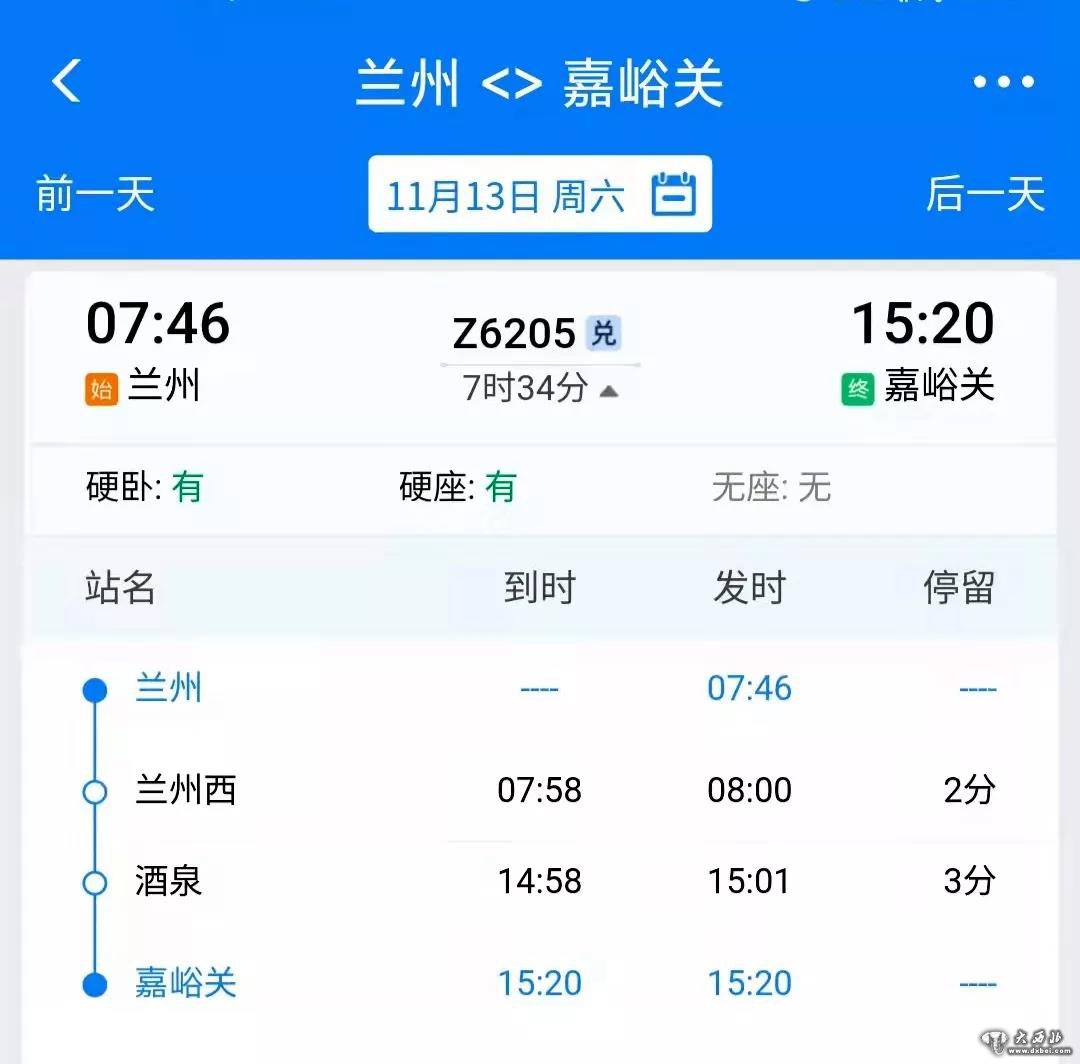The width and height of the screenshot is (1080, 1064).
Task: Select the 硬座 seat option
Action: tap(457, 488)
